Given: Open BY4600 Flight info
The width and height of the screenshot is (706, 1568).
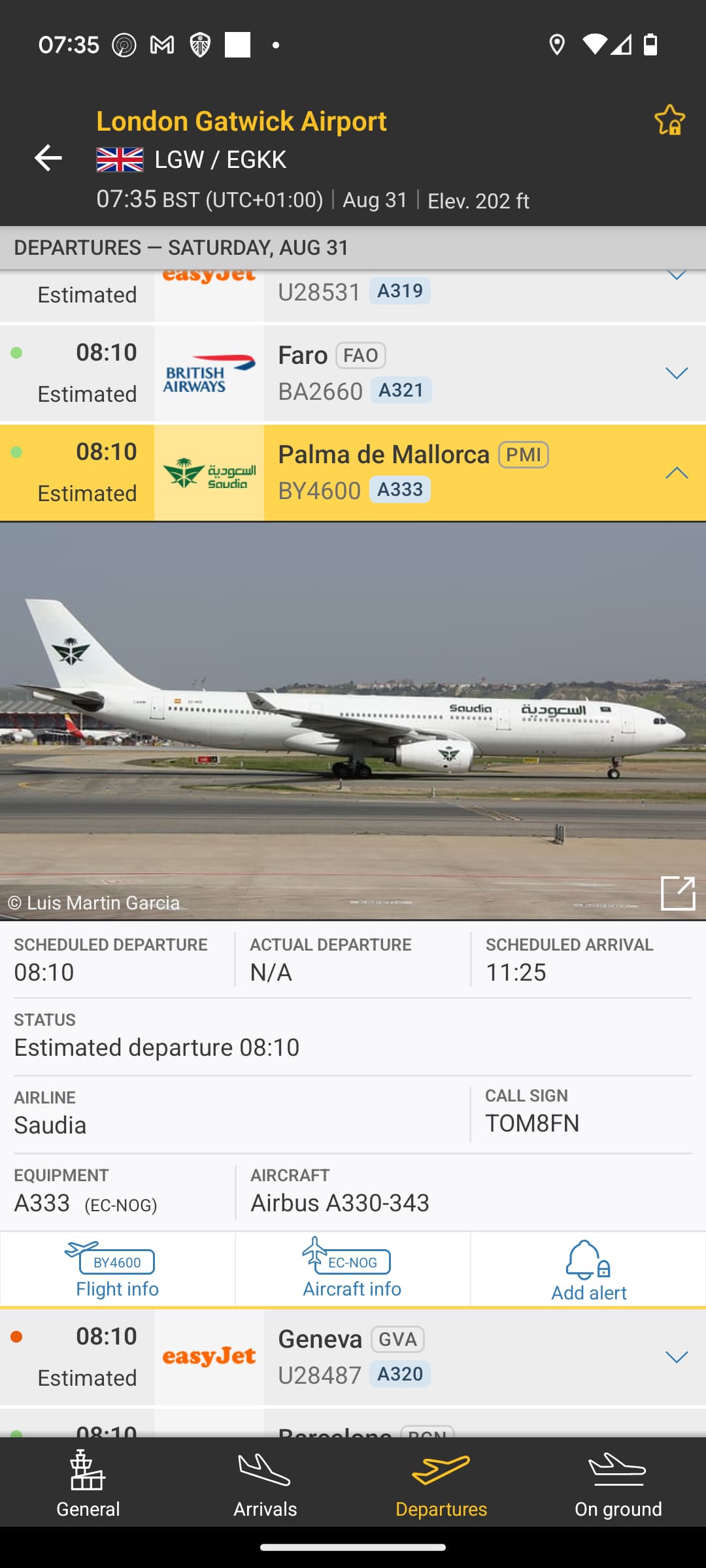Looking at the screenshot, I should [x=118, y=1269].
